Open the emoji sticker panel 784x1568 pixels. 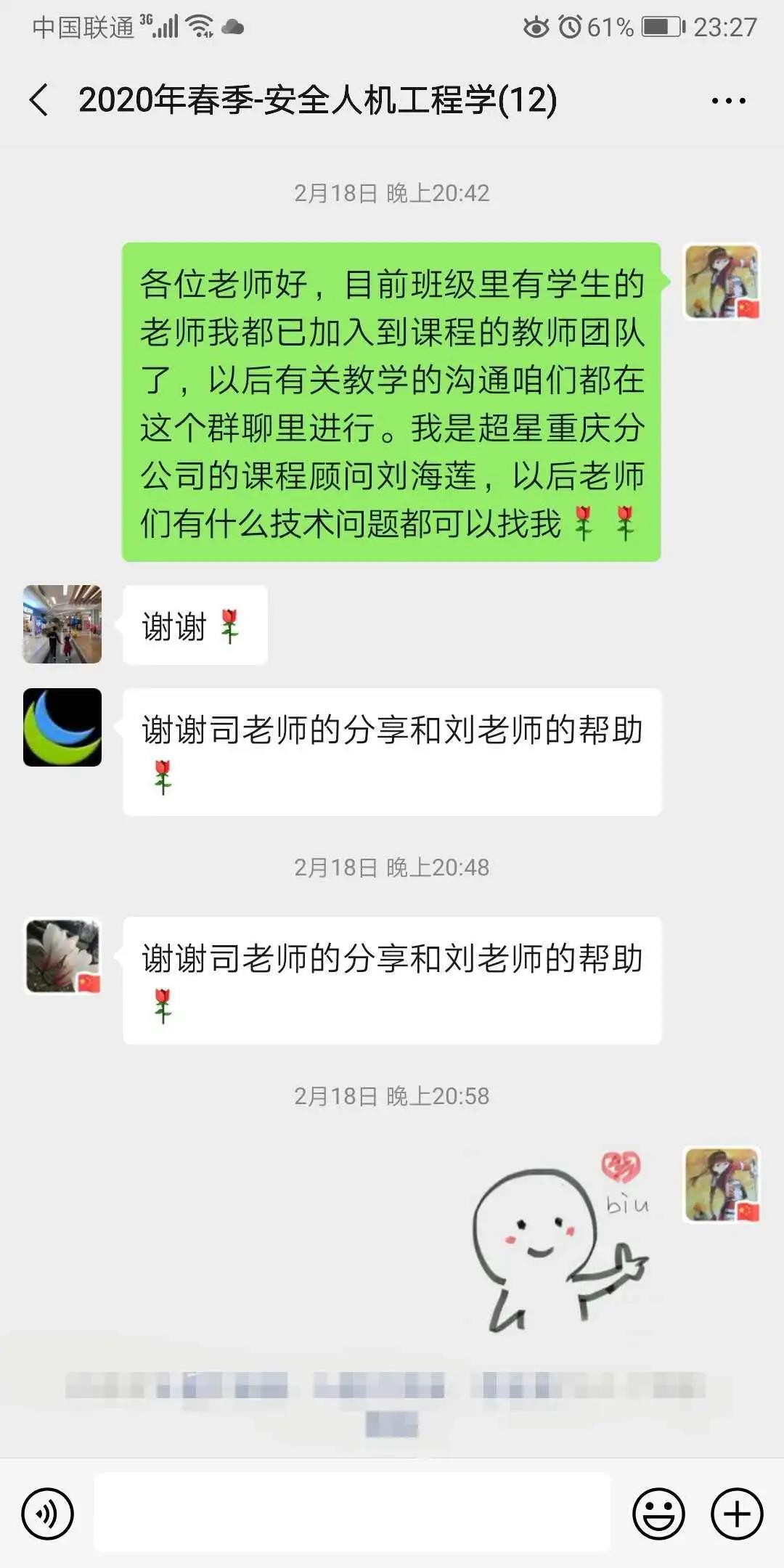tap(658, 1514)
